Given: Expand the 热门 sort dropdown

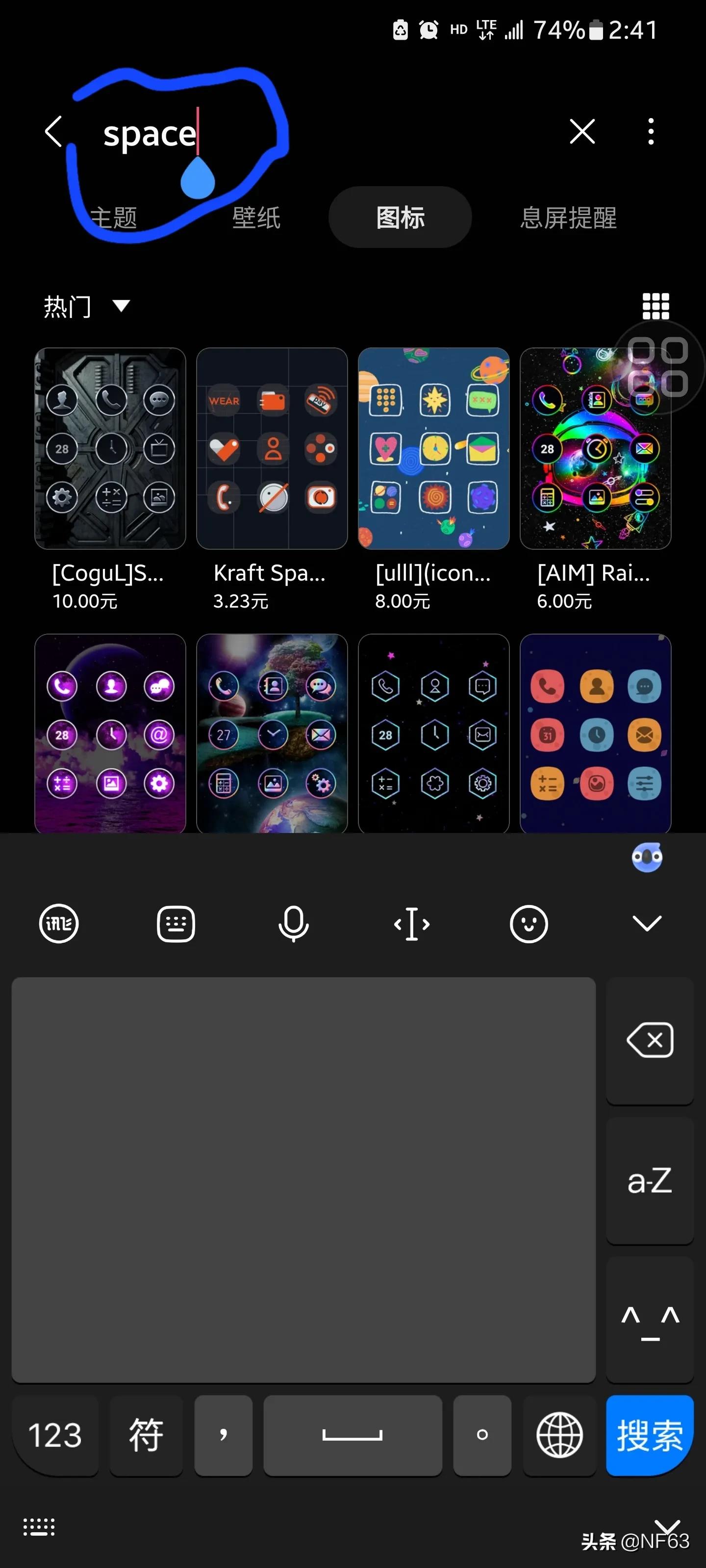Looking at the screenshot, I should click(86, 306).
